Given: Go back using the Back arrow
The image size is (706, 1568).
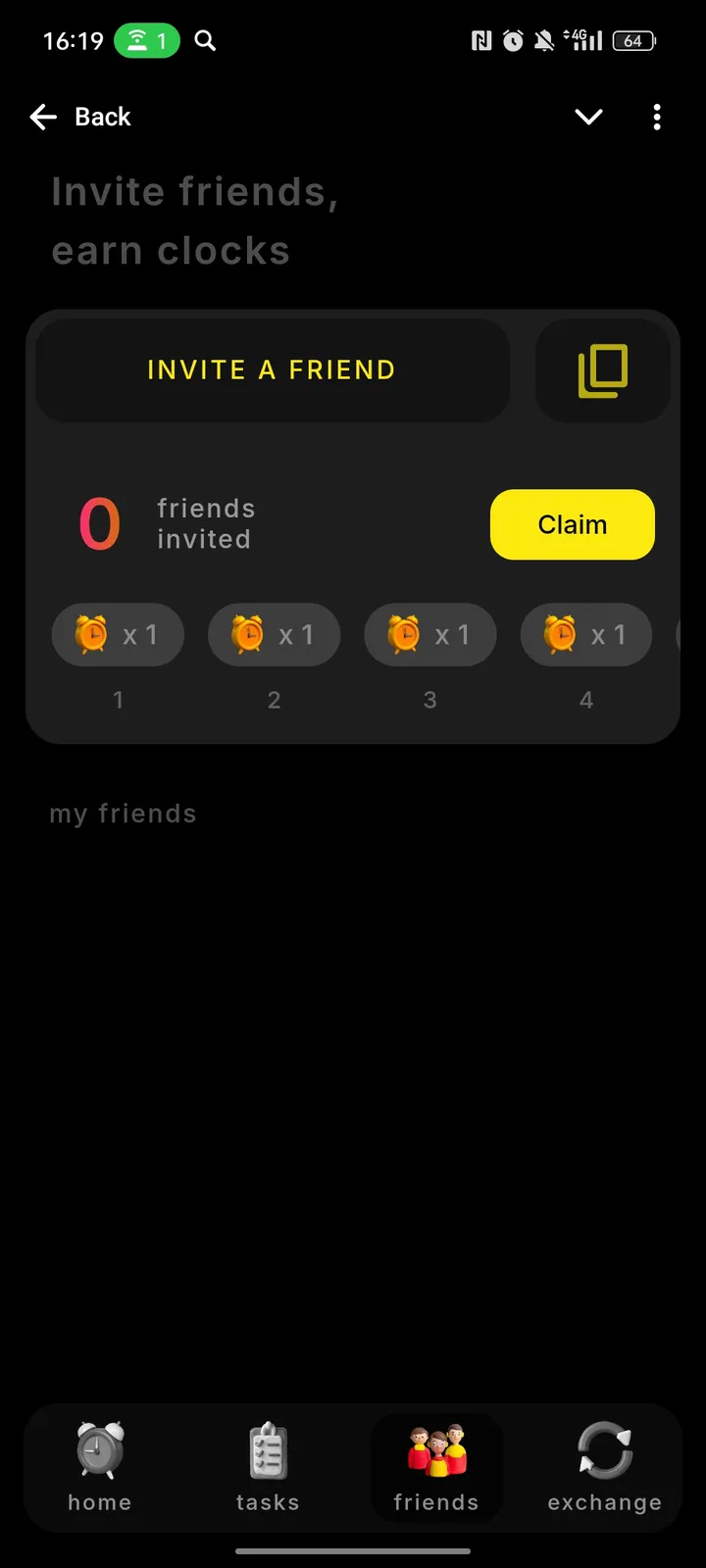Looking at the screenshot, I should pyautogui.click(x=44, y=118).
